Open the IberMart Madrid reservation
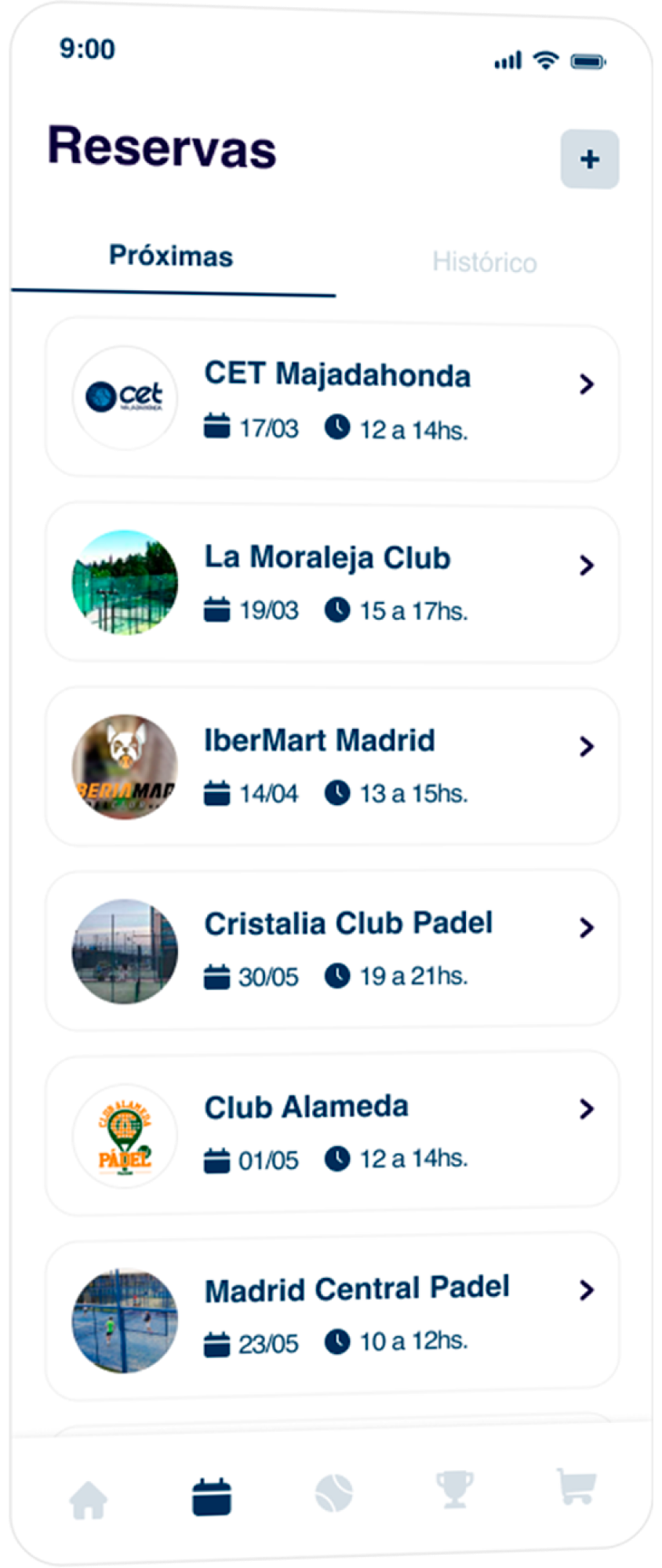 pyautogui.click(x=332, y=766)
